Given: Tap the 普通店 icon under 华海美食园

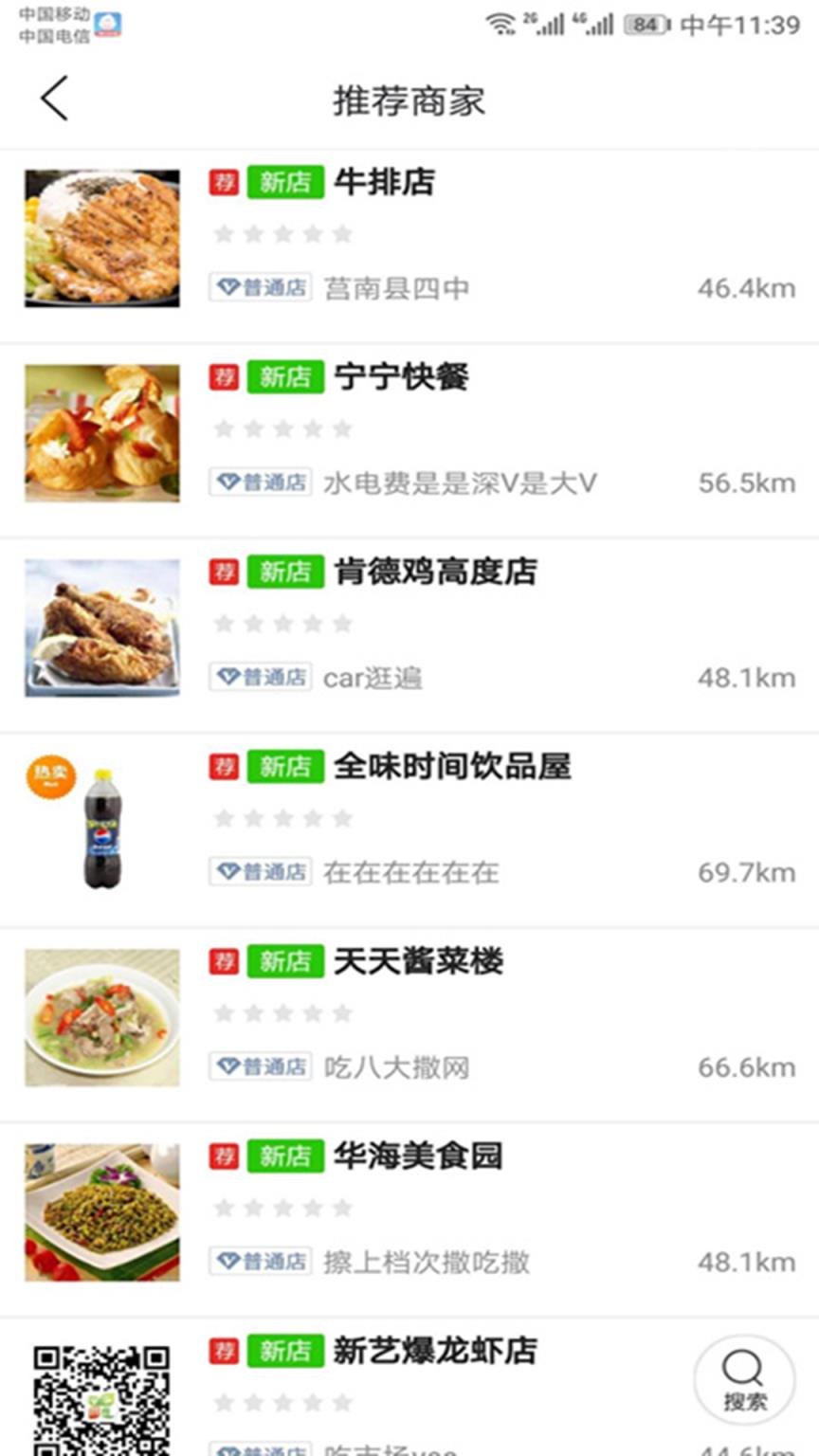Looking at the screenshot, I should pos(259,1261).
